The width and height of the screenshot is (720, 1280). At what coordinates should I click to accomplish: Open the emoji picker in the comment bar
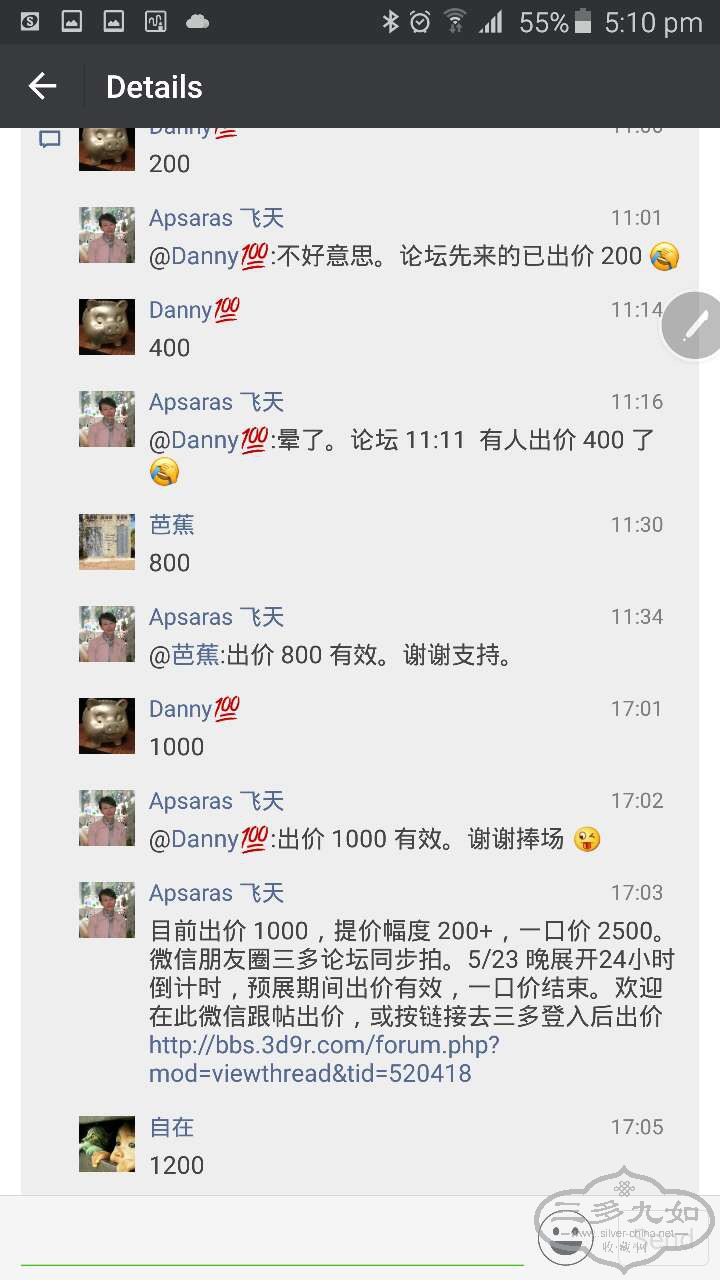[x=565, y=1237]
